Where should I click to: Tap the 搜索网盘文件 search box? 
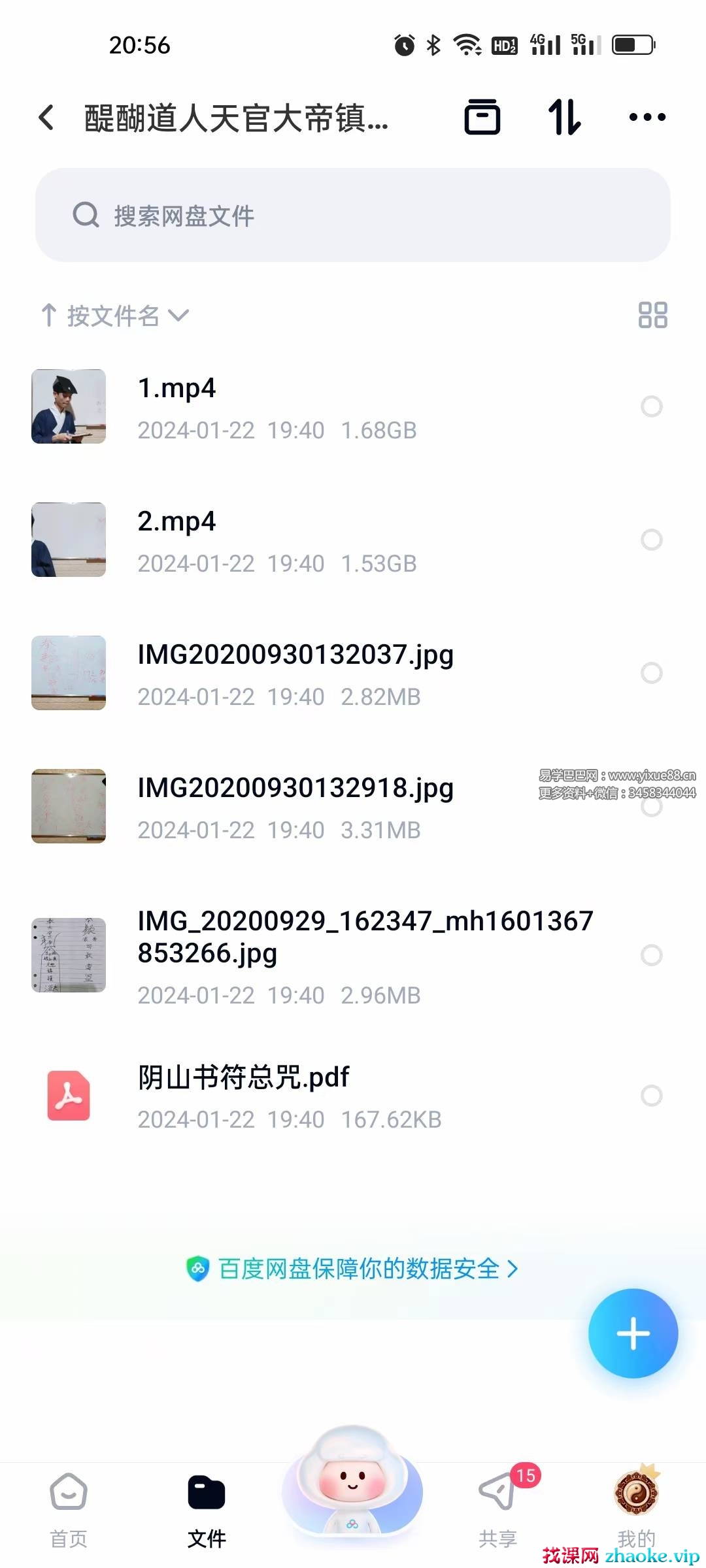353,215
